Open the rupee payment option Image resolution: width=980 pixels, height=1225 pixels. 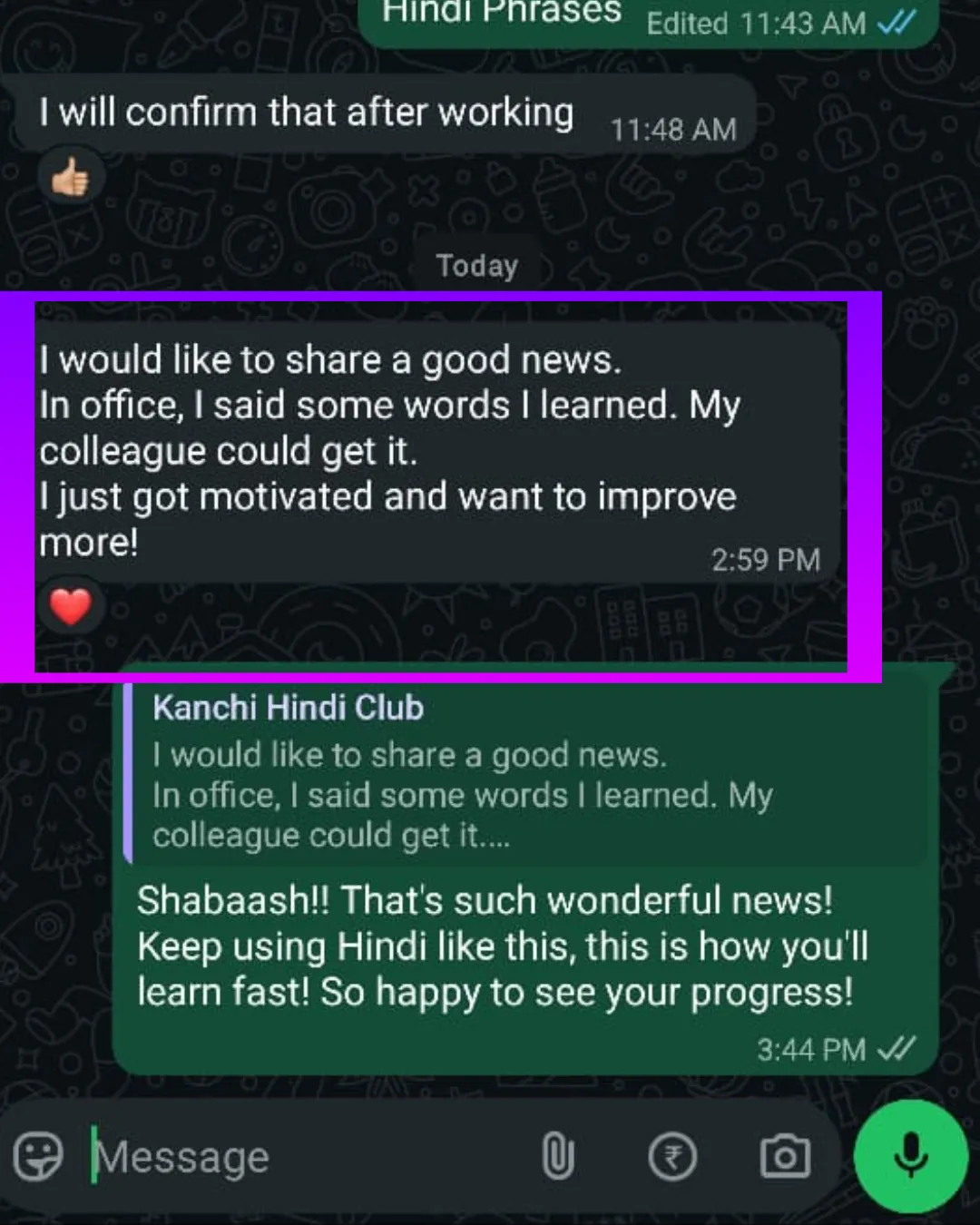click(x=672, y=1157)
